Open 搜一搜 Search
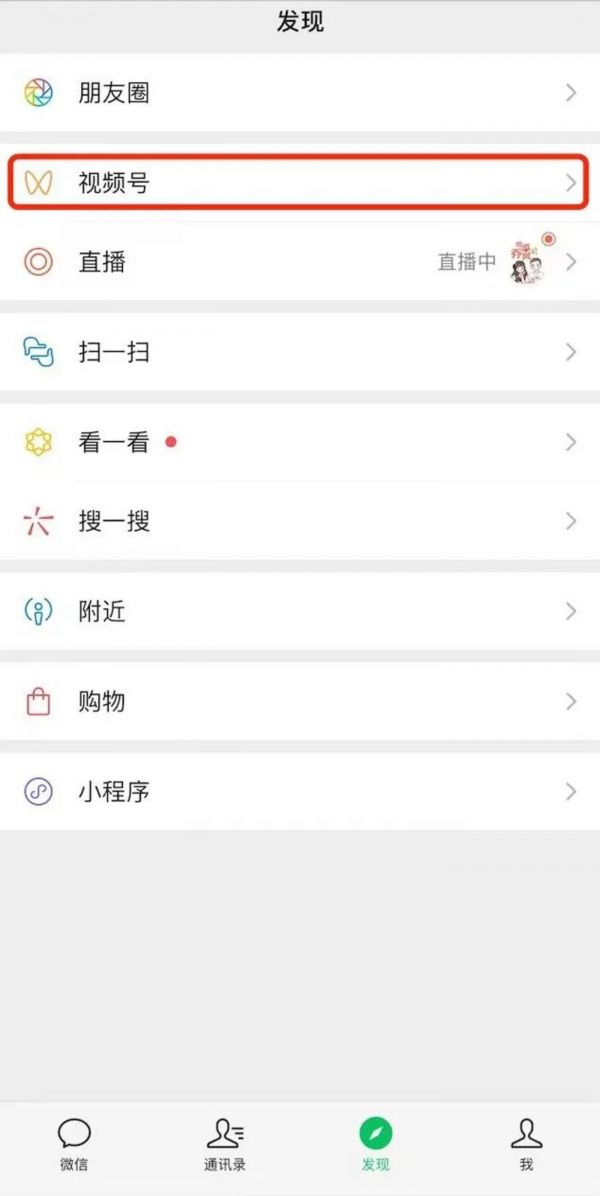600x1196 pixels. point(300,521)
